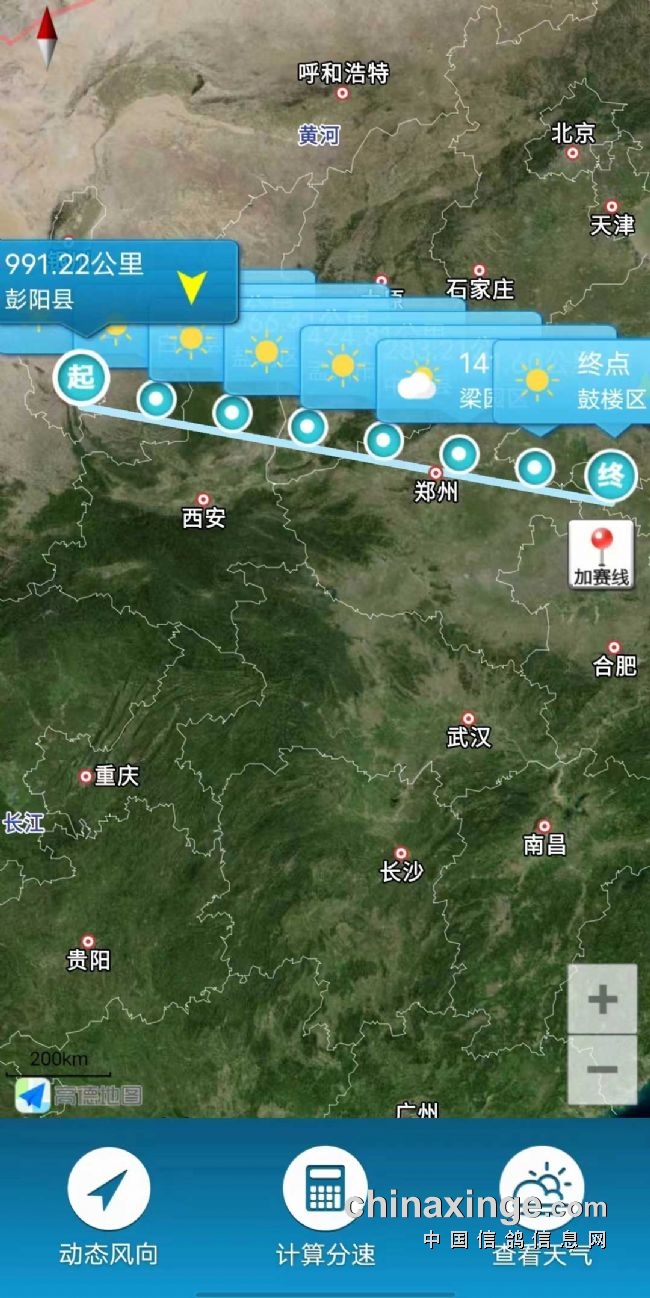Select the 终 end point marker
Image resolution: width=650 pixels, height=1298 pixels.
click(611, 475)
